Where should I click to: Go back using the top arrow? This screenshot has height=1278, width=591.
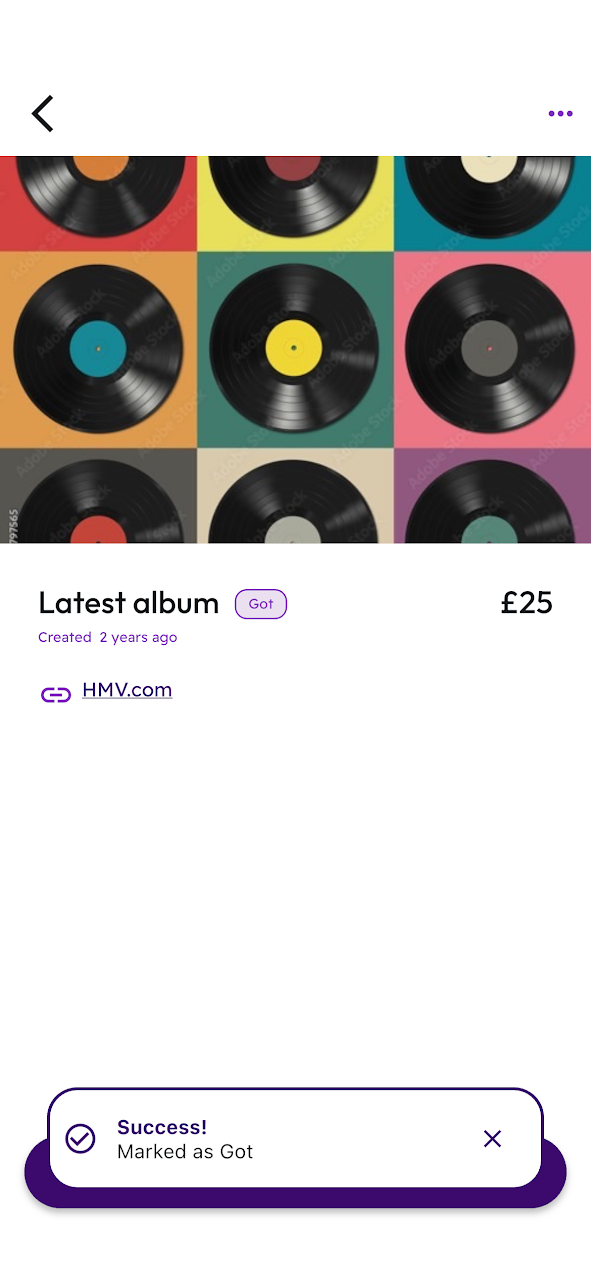click(42, 114)
